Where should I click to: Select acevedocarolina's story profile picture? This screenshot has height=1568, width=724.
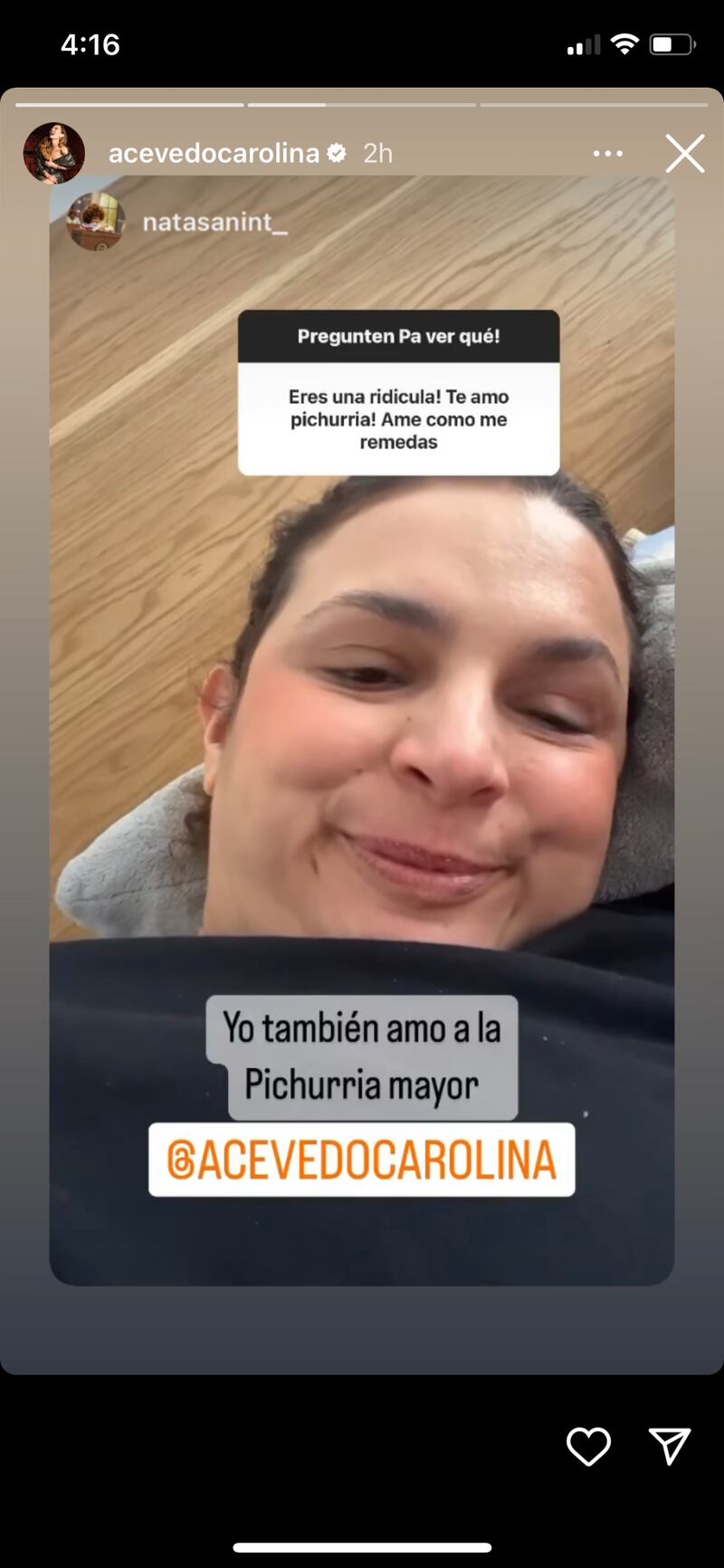coord(54,153)
